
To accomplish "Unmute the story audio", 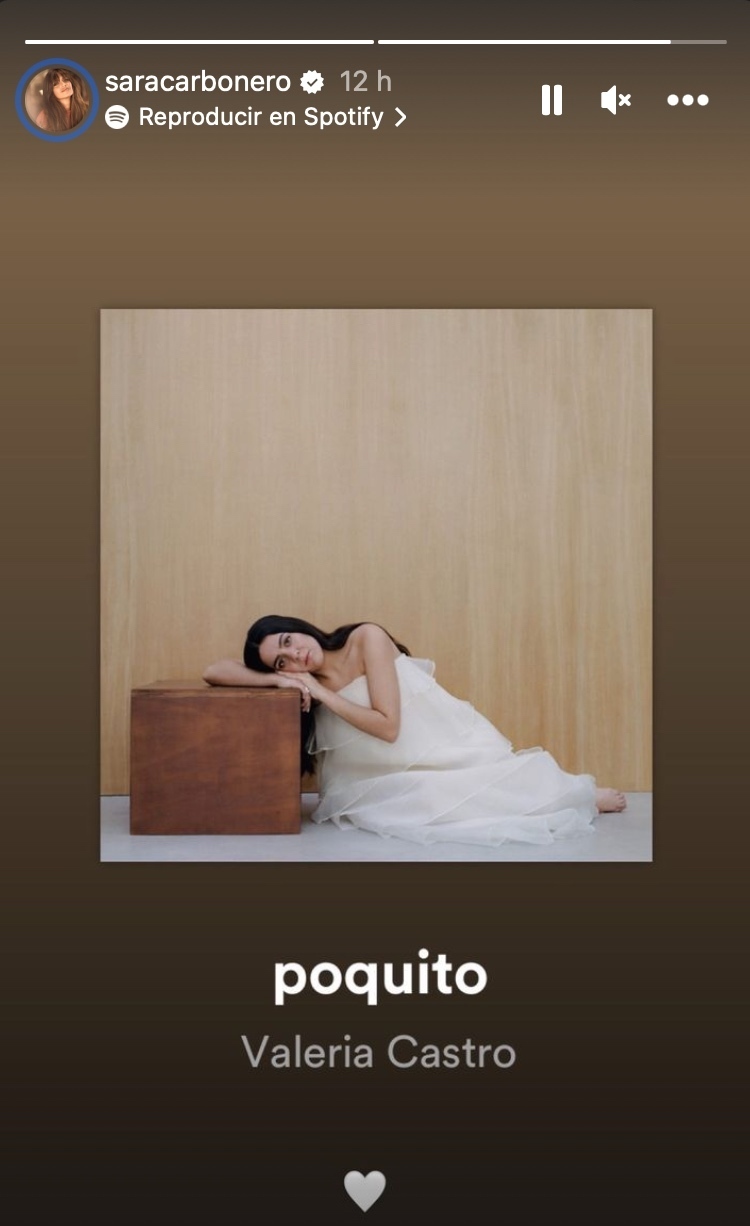I will coord(615,100).
